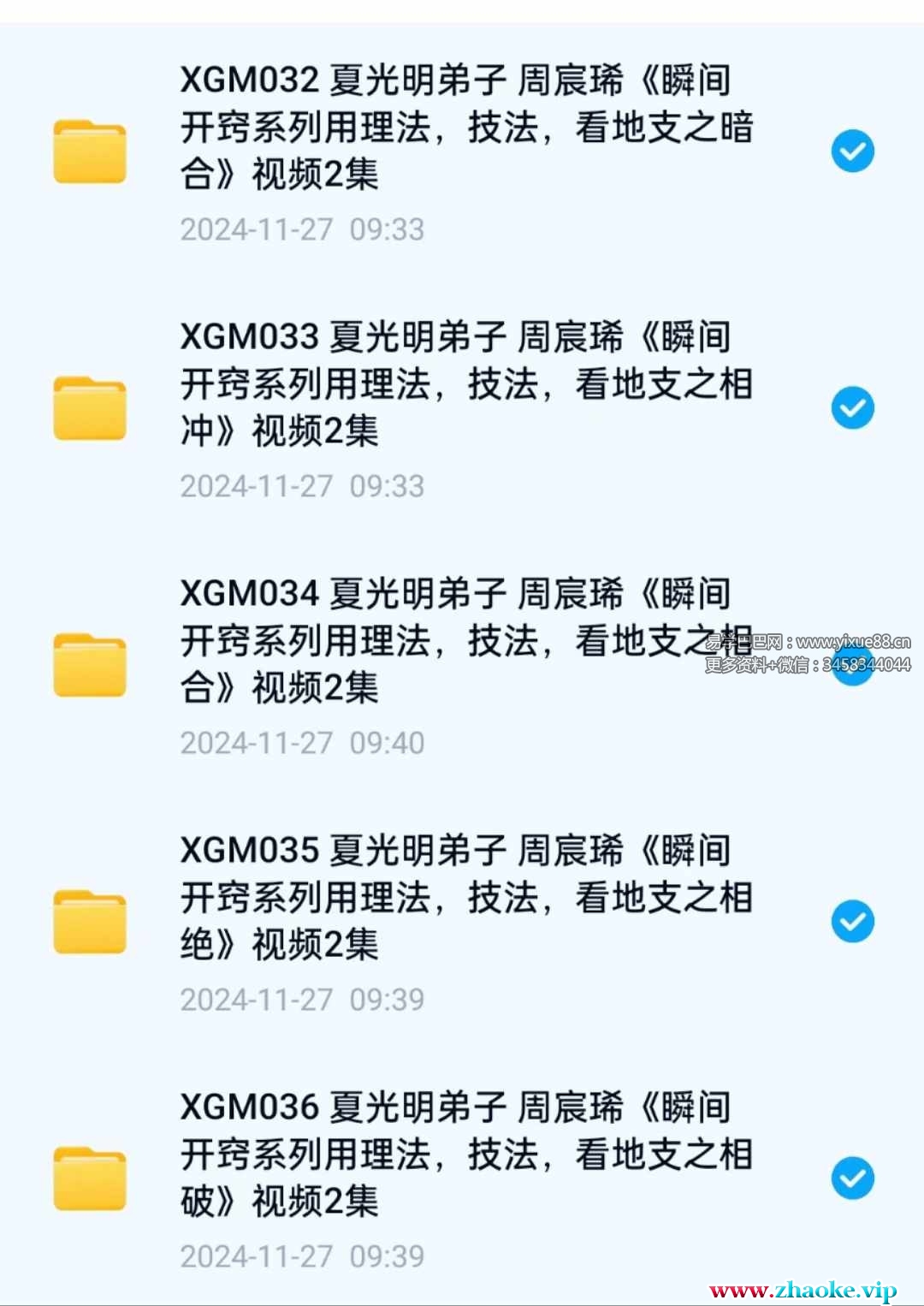This screenshot has height=1306, width=924.
Task: Untick the XGM035 folder checkbox
Action: click(852, 922)
